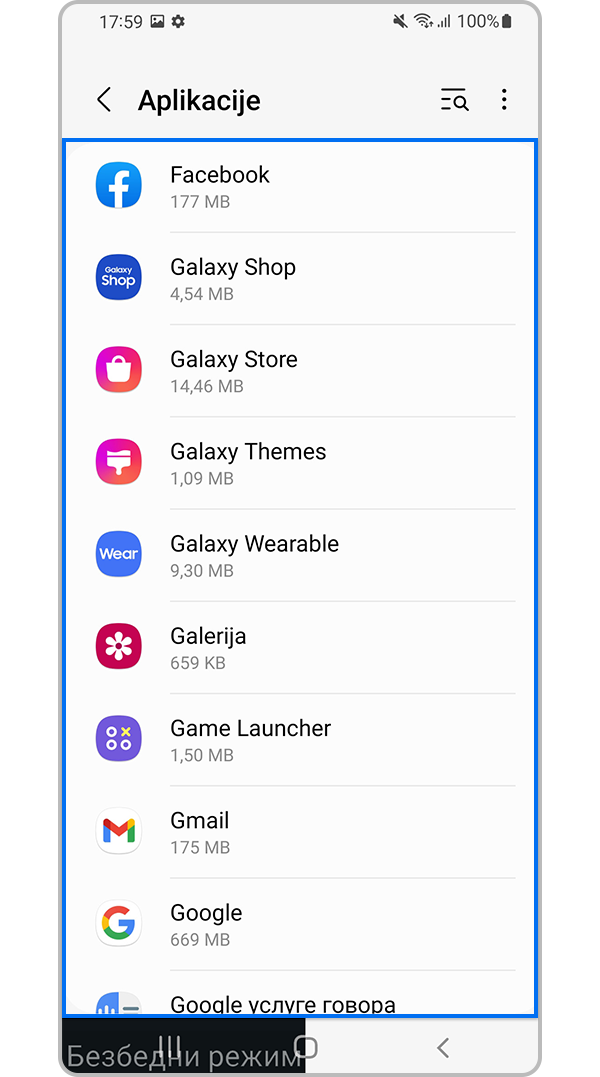Tap the system home button
This screenshot has width=600, height=1077.
[x=308, y=1047]
